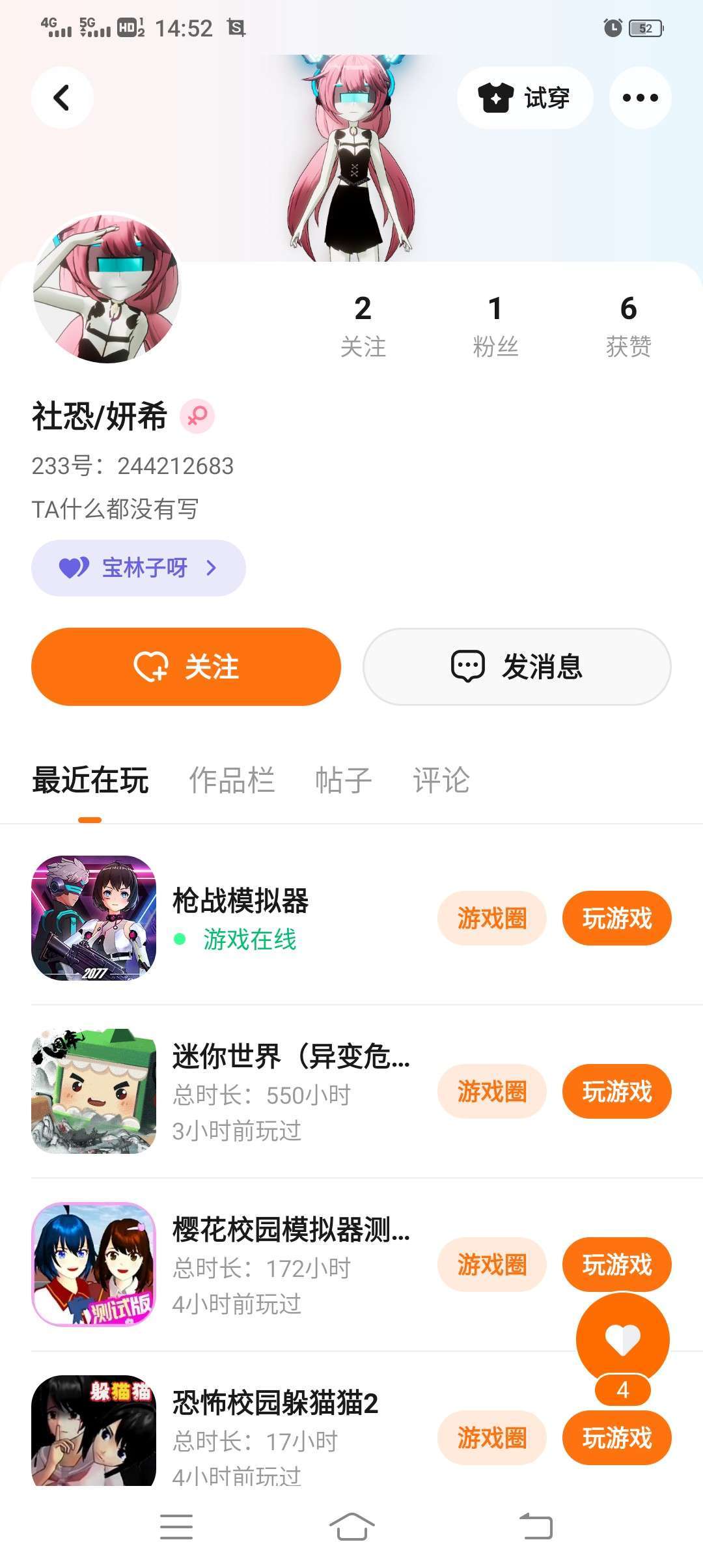Send a message via 发消息
The image size is (703, 1568).
point(517,666)
